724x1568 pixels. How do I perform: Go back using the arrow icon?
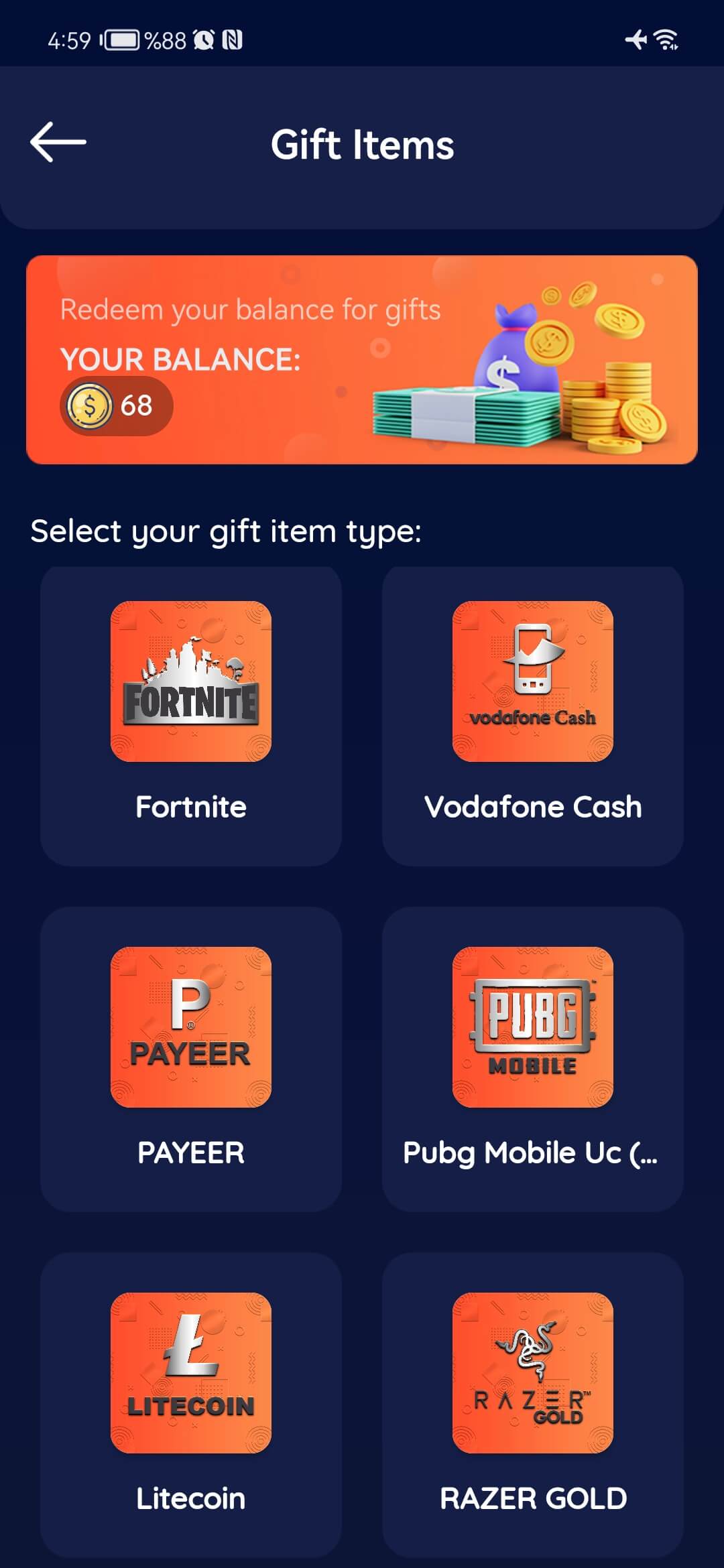click(x=58, y=142)
